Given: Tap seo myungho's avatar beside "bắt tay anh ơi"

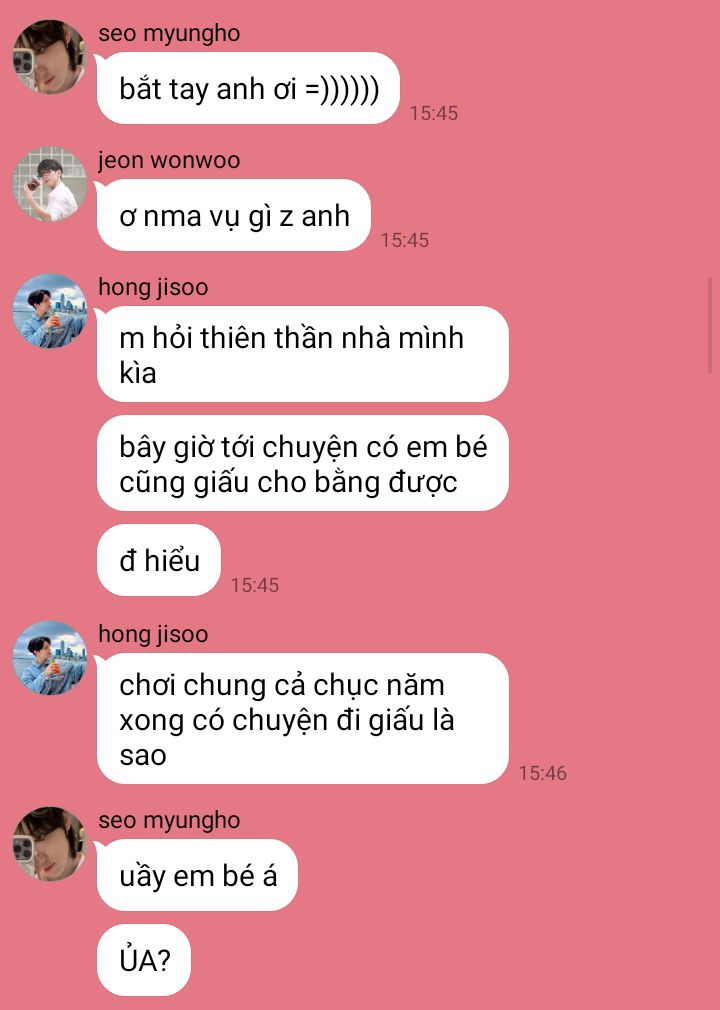Looking at the screenshot, I should click(49, 57).
